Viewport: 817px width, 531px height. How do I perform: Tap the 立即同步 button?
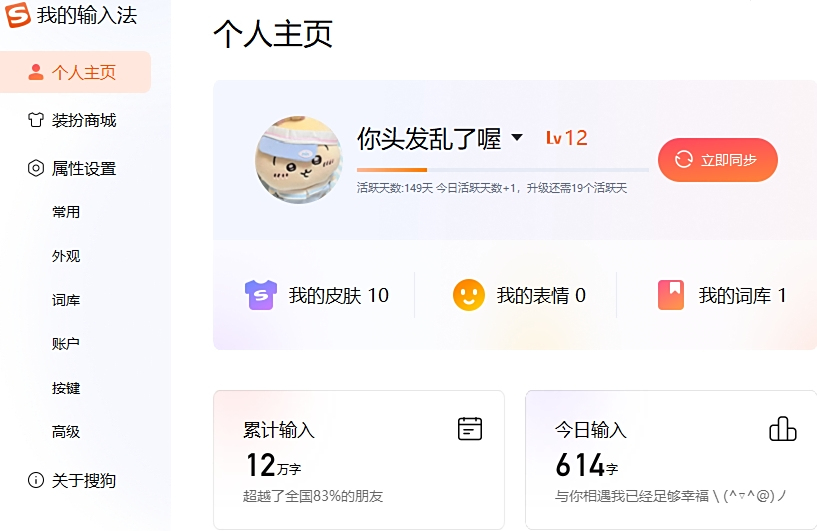point(717,160)
